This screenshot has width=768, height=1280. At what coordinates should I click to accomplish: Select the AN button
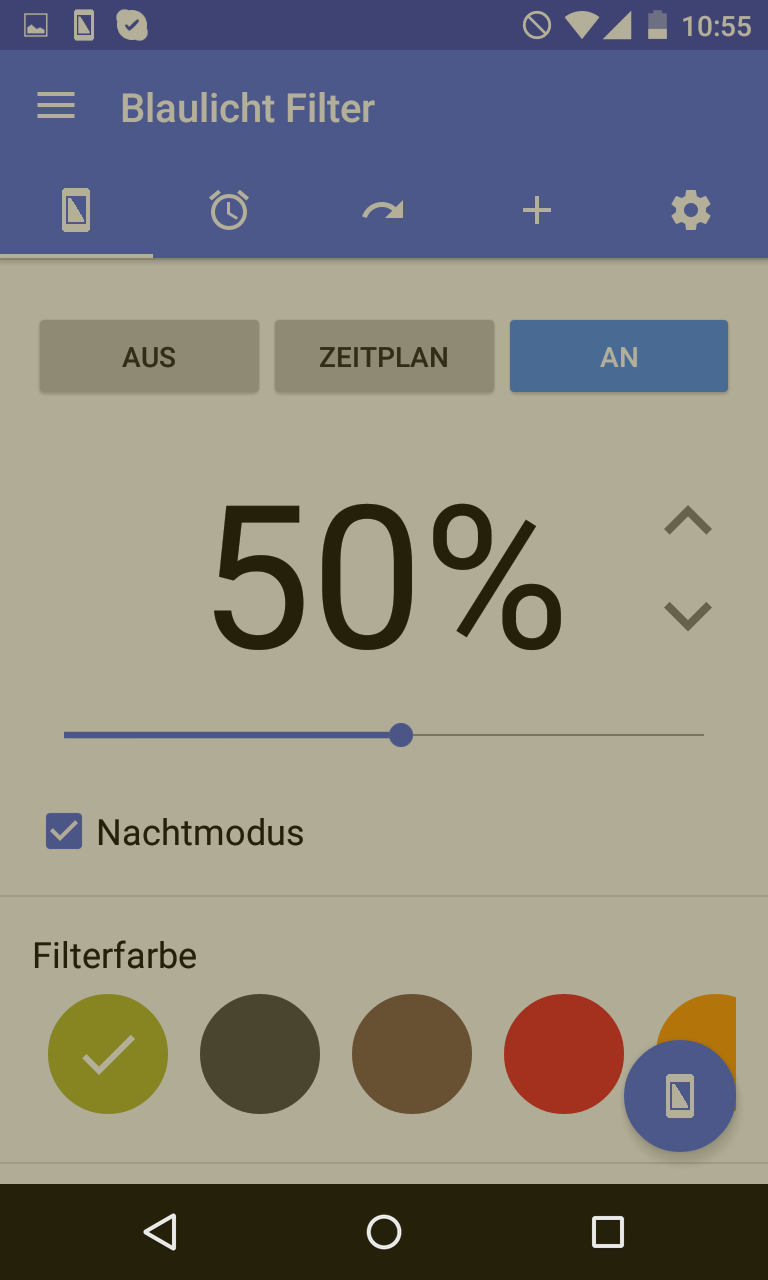click(619, 356)
